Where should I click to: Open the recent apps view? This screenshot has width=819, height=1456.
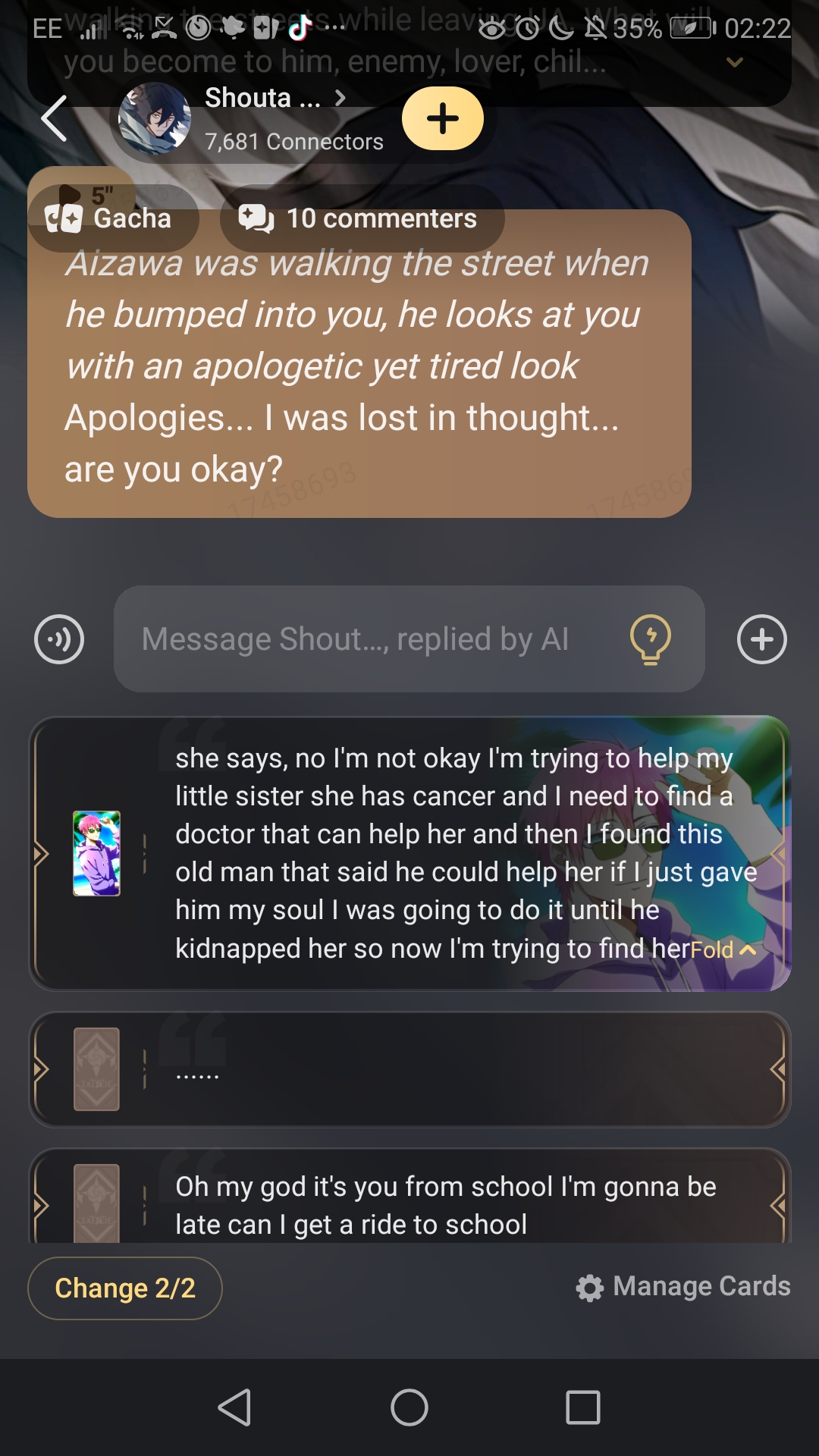(582, 1408)
